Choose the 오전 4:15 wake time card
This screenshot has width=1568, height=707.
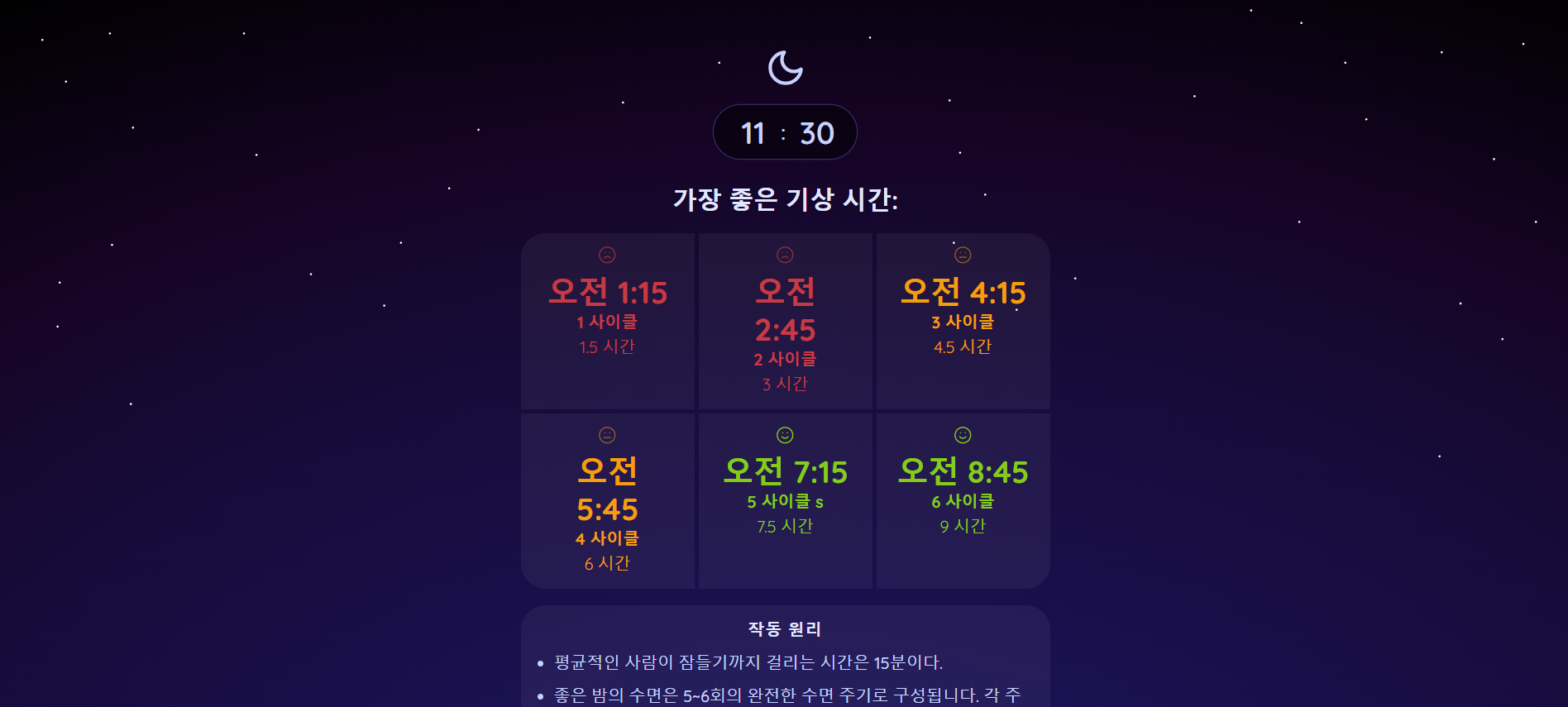click(963, 321)
